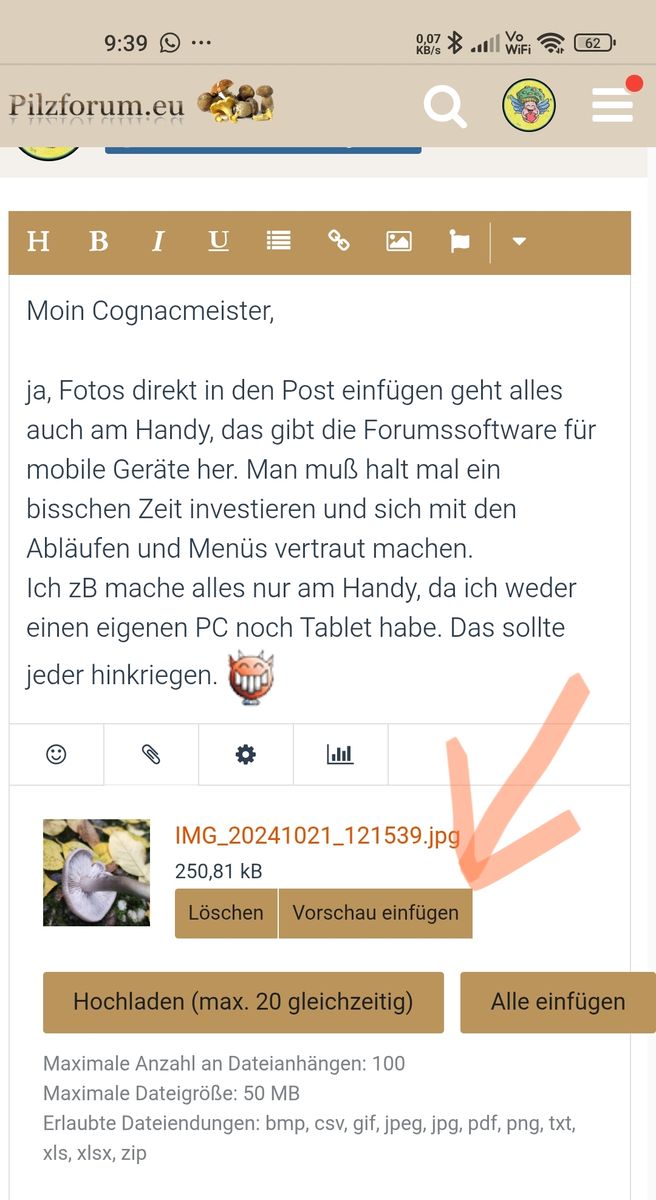This screenshot has width=656, height=1200.
Task: Open the user profile avatar
Action: [528, 105]
